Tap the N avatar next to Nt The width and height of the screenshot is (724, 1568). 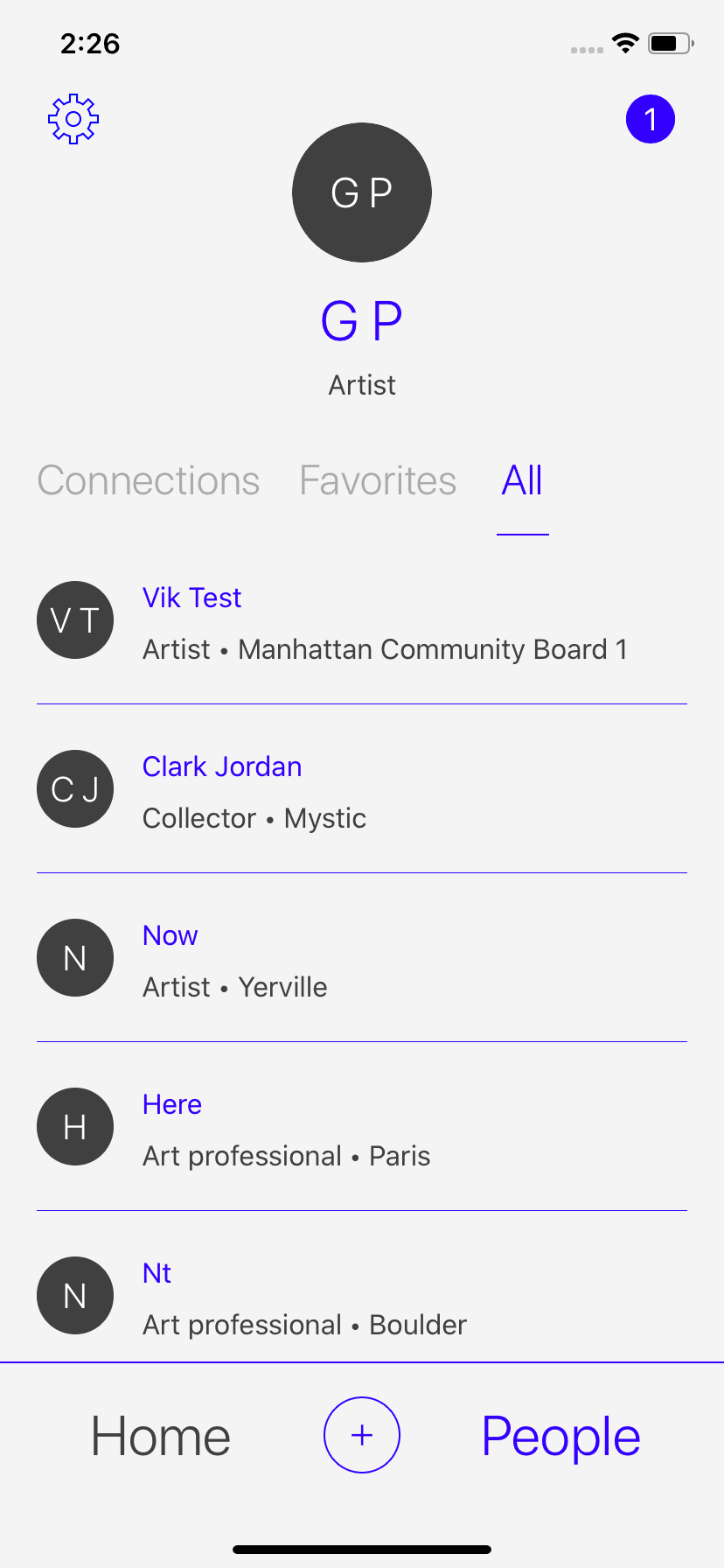coord(75,1295)
